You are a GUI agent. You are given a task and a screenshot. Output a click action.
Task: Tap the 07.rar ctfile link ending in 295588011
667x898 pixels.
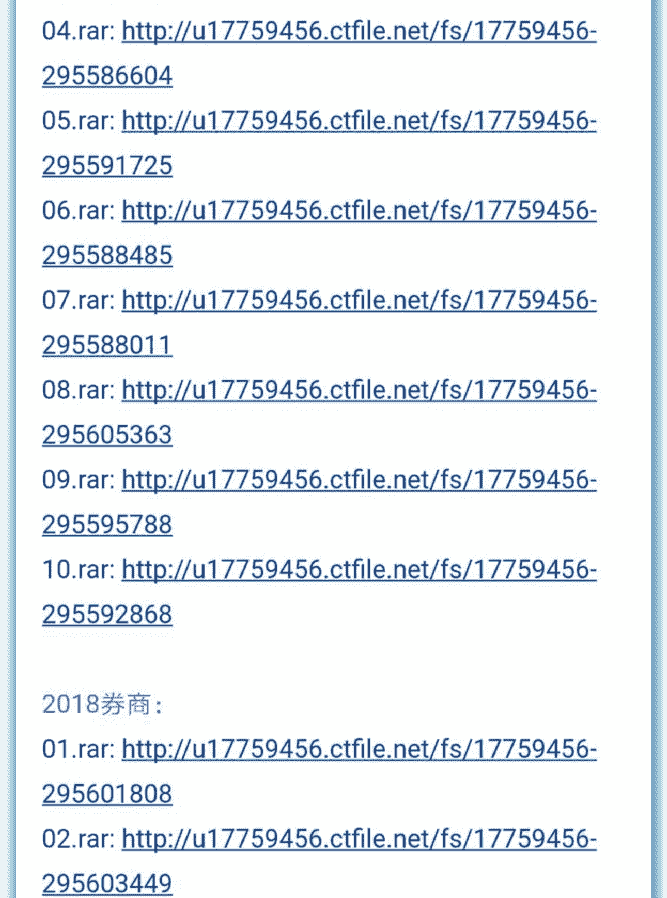pyautogui.click(x=358, y=301)
